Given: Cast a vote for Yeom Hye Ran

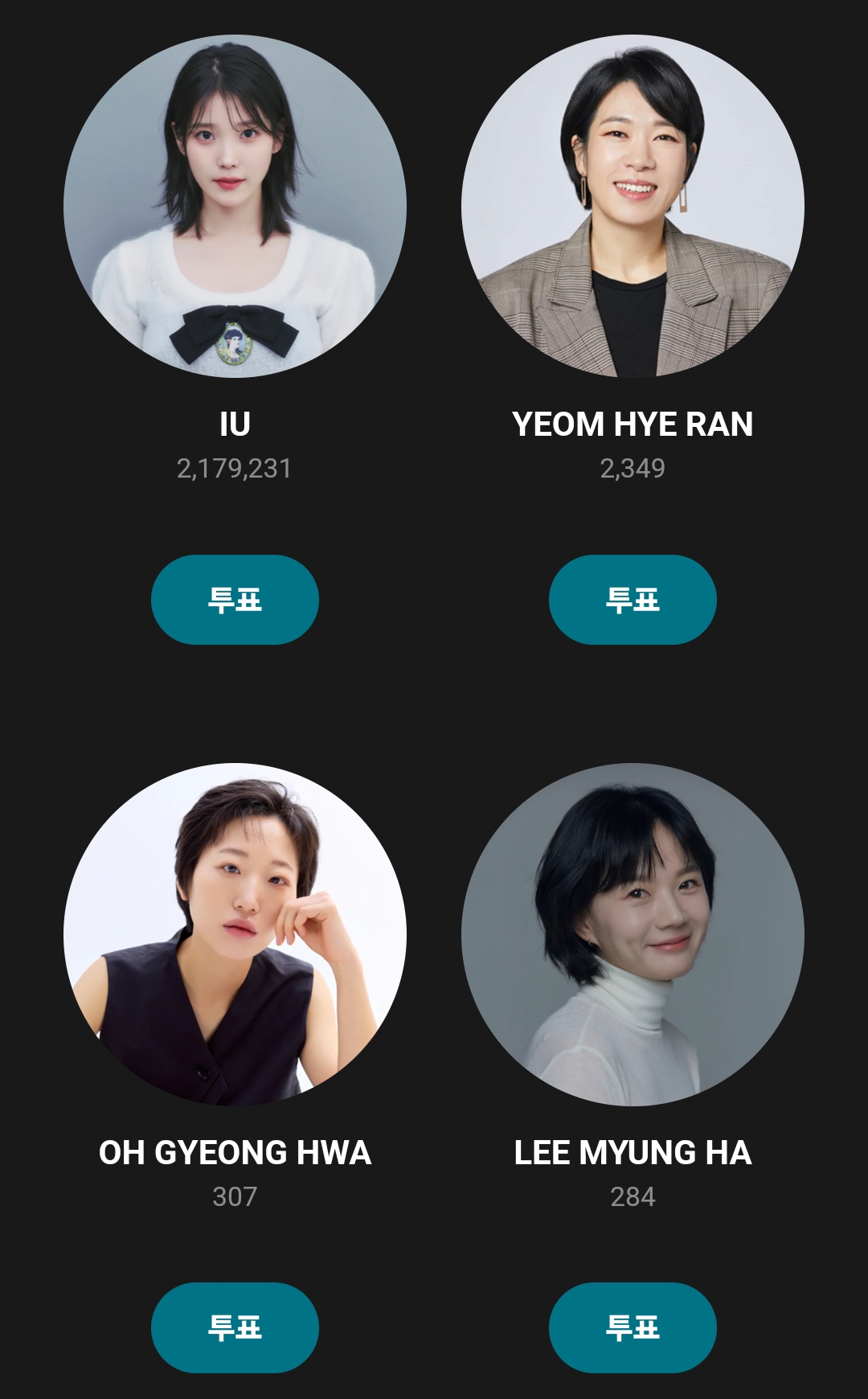Looking at the screenshot, I should pos(633,600).
